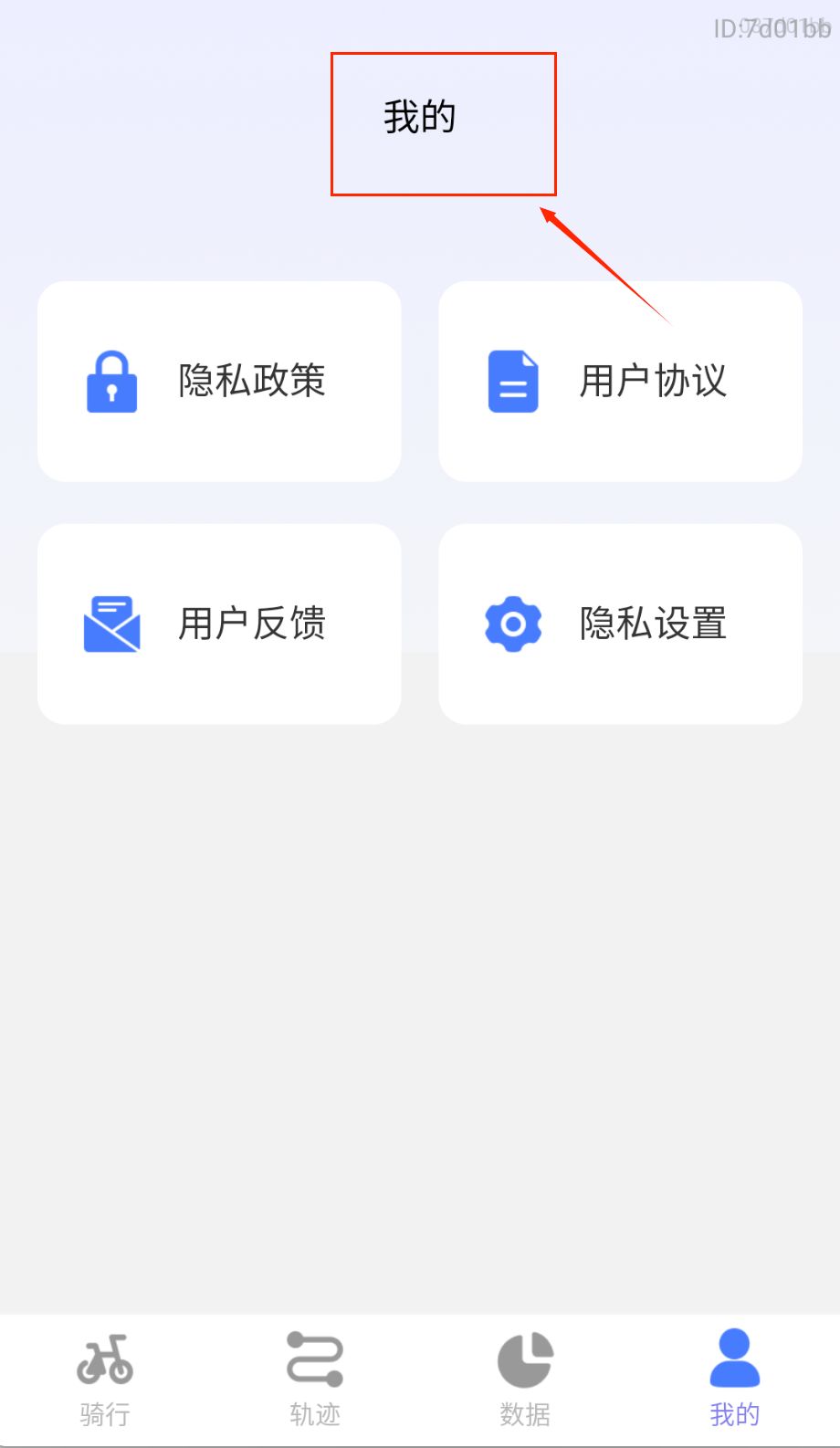Select the 我的 tab in bottom navigation
This screenshot has height=1448, width=840.
(735, 1379)
